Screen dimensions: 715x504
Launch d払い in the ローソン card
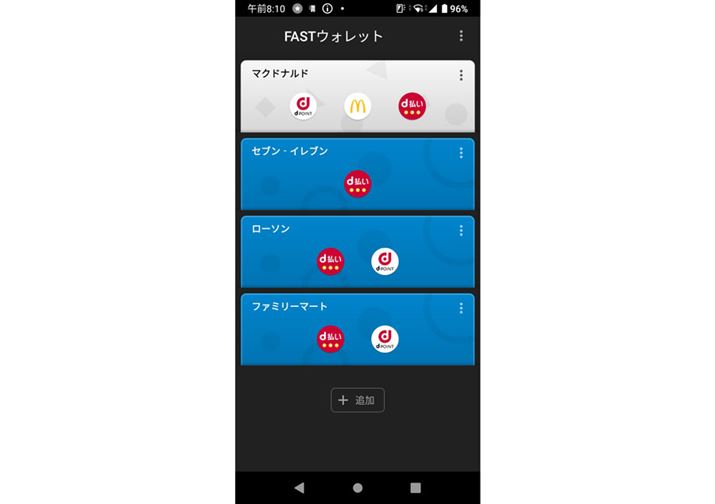[330, 261]
